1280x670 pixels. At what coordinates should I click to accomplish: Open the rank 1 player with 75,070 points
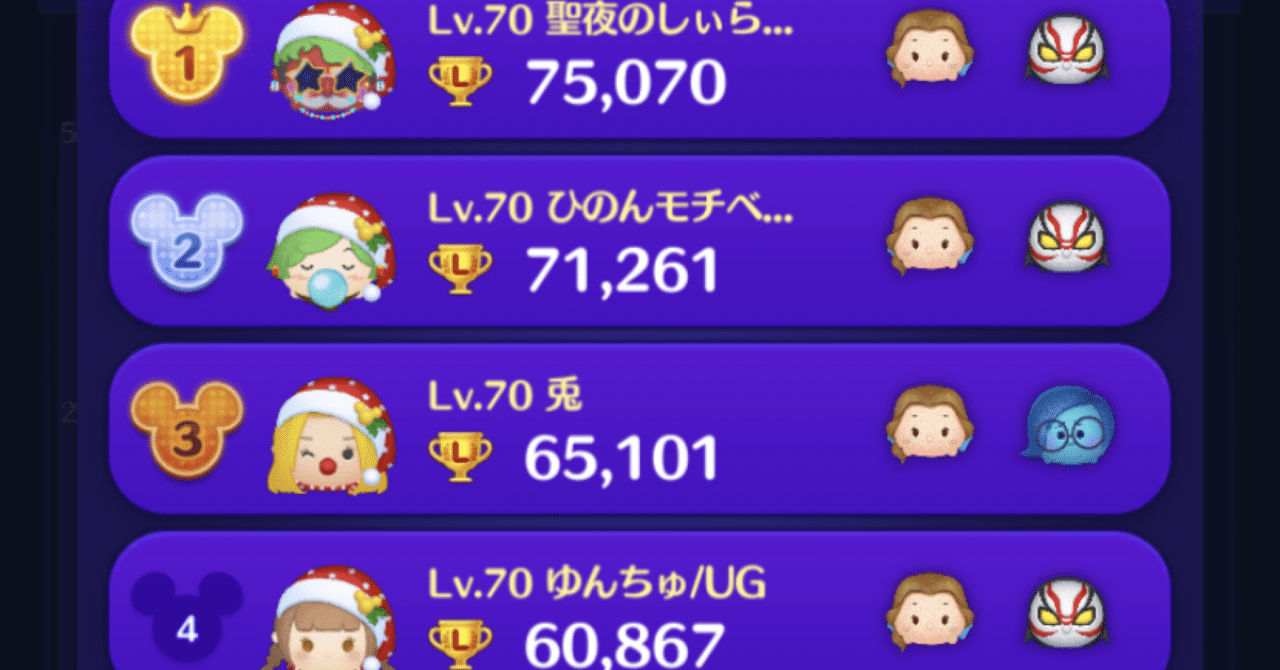tap(640, 62)
